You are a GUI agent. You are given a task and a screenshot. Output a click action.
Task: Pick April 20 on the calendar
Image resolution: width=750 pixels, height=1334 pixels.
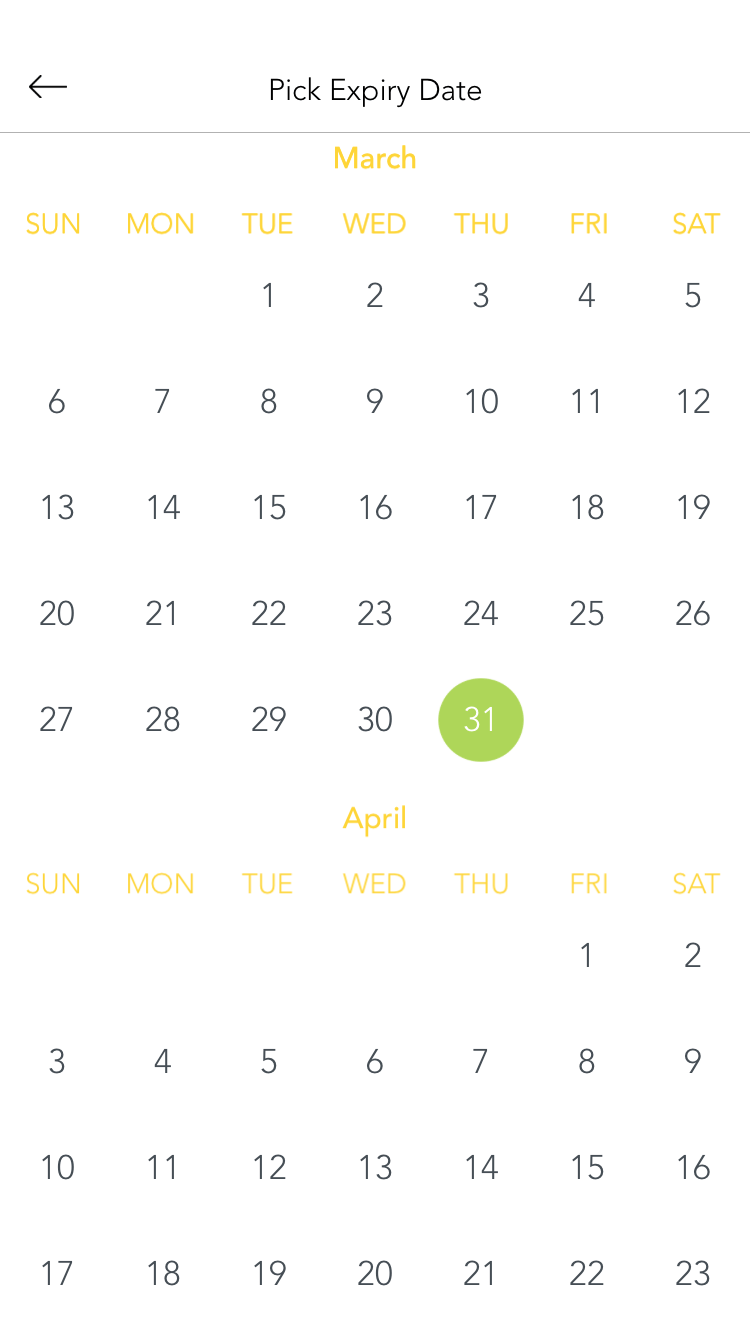tap(374, 1274)
